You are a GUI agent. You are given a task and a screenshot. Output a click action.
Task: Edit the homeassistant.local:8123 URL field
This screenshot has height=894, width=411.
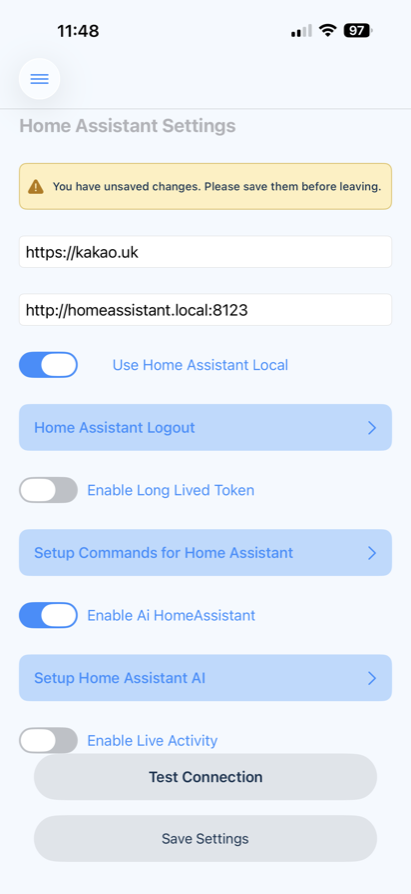pos(205,310)
